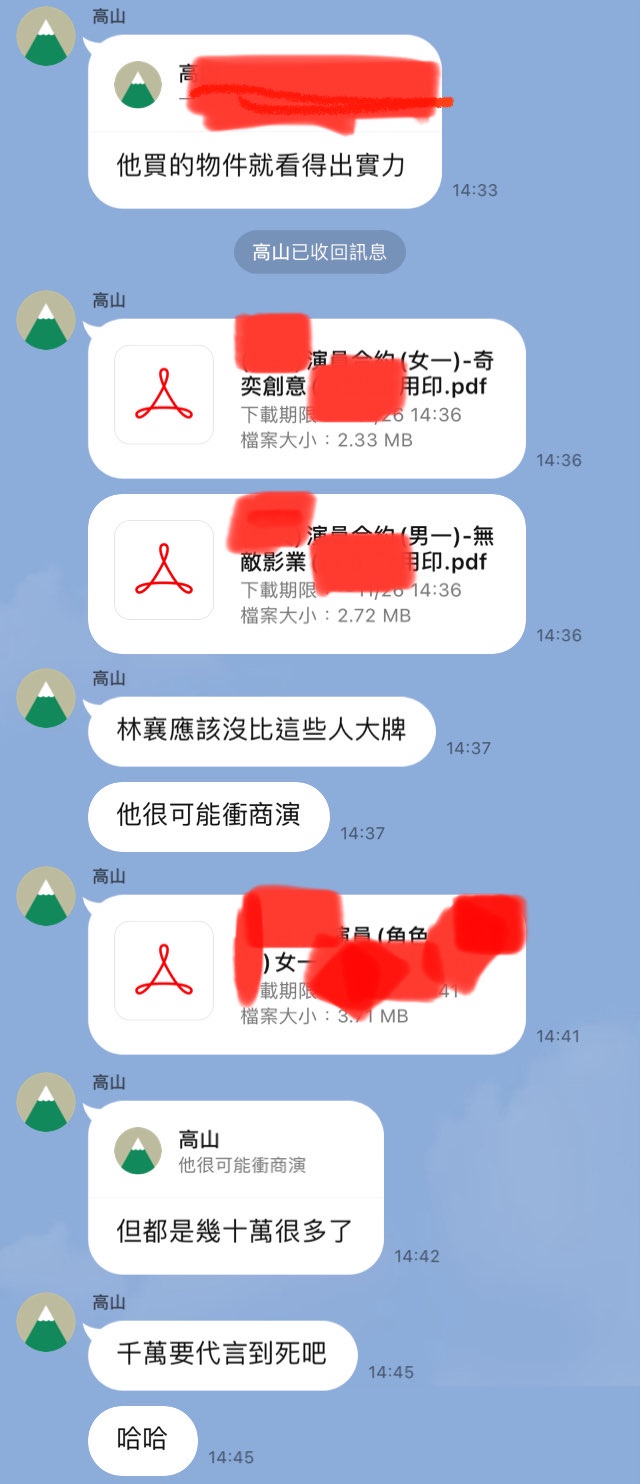
Task: Open 高山's profile beside 林襄應該沒比這些人大牌
Action: pos(46,698)
